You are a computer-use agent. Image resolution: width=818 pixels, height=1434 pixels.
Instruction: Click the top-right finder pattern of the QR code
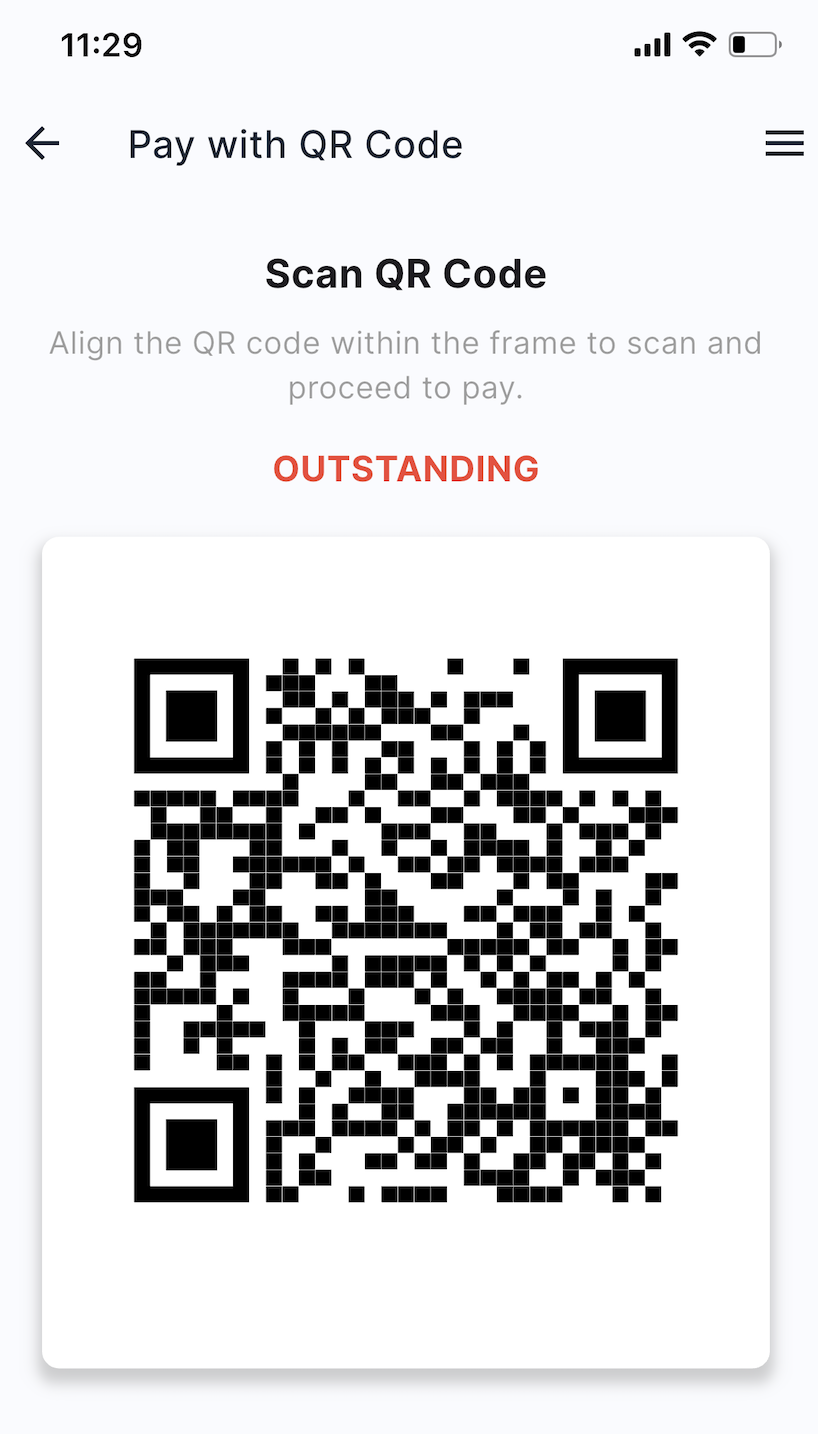(622, 716)
